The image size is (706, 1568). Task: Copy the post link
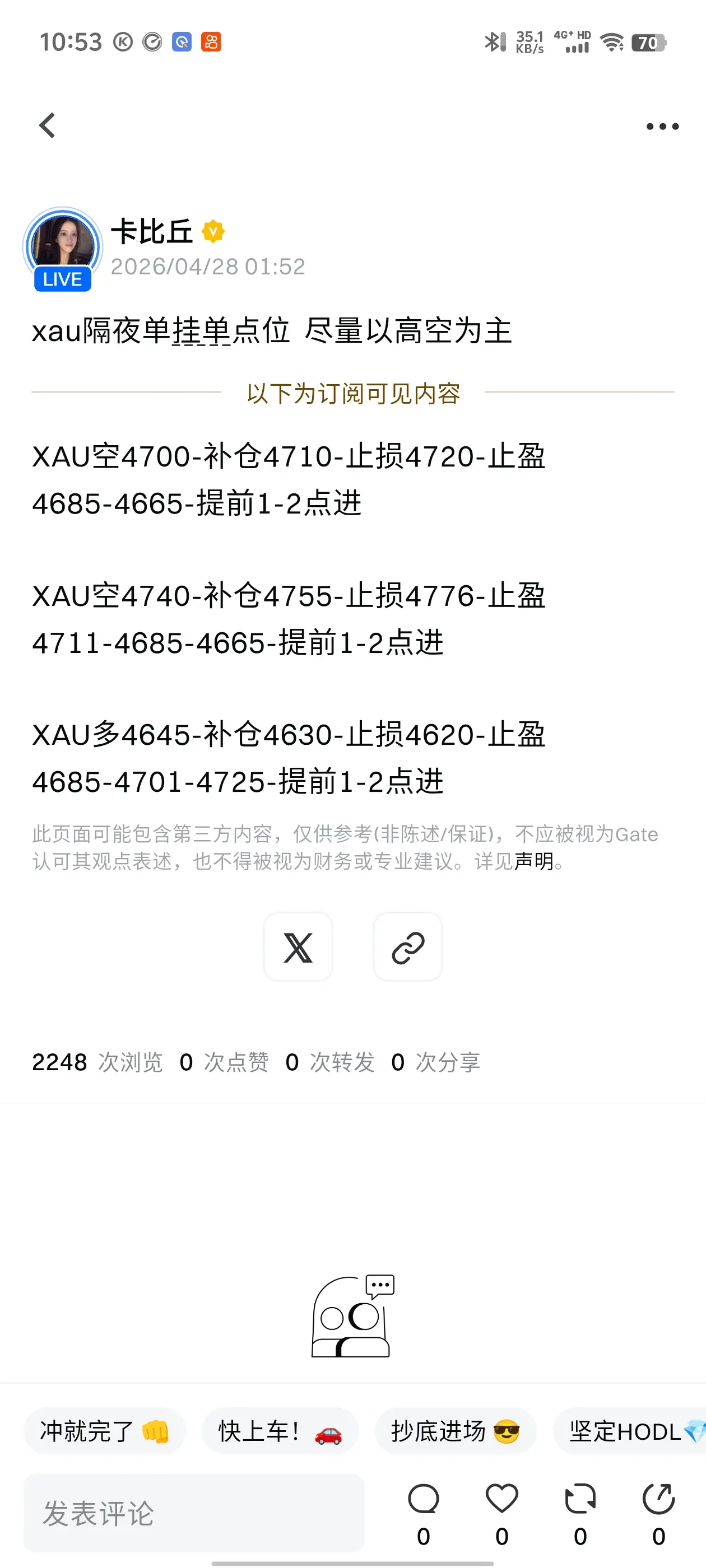coord(407,947)
